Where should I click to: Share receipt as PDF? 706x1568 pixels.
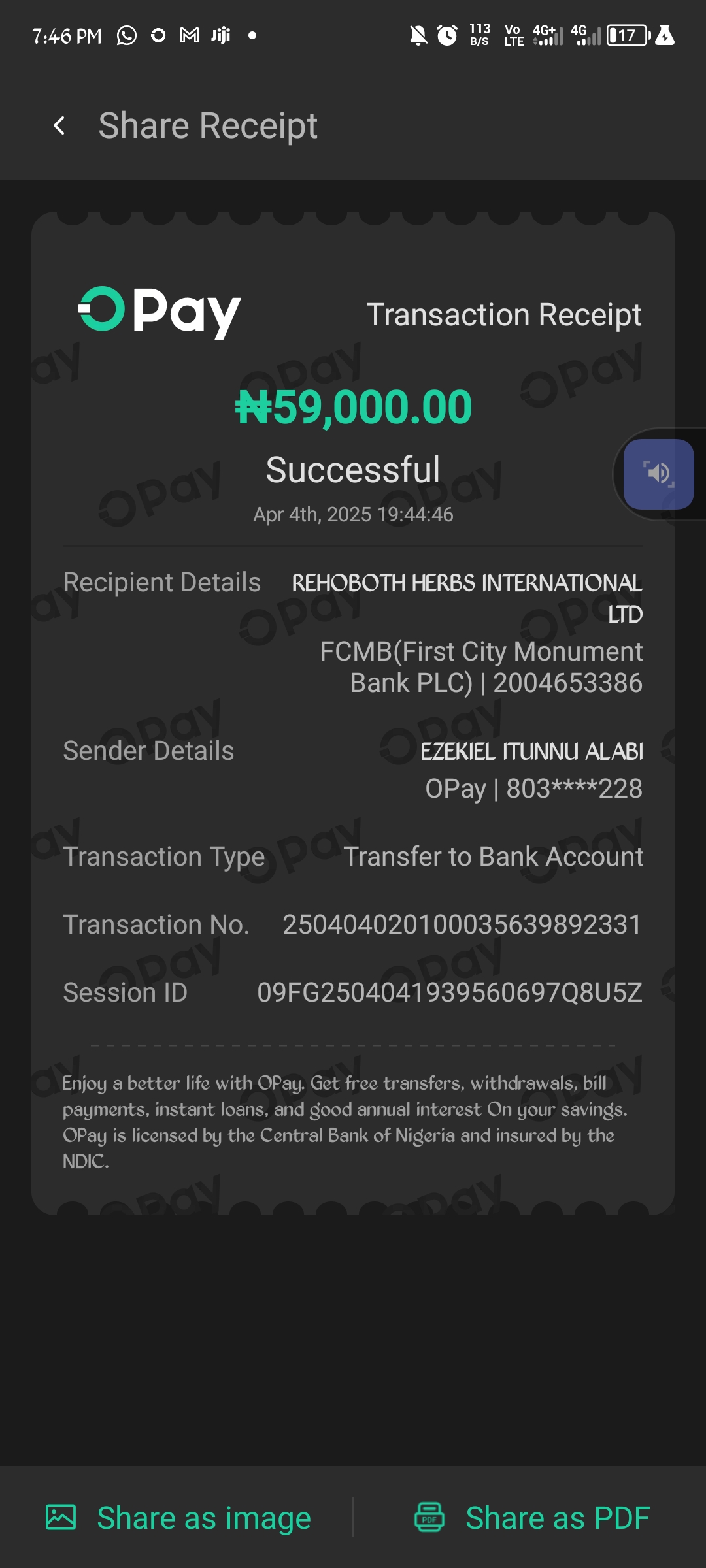click(x=532, y=1517)
